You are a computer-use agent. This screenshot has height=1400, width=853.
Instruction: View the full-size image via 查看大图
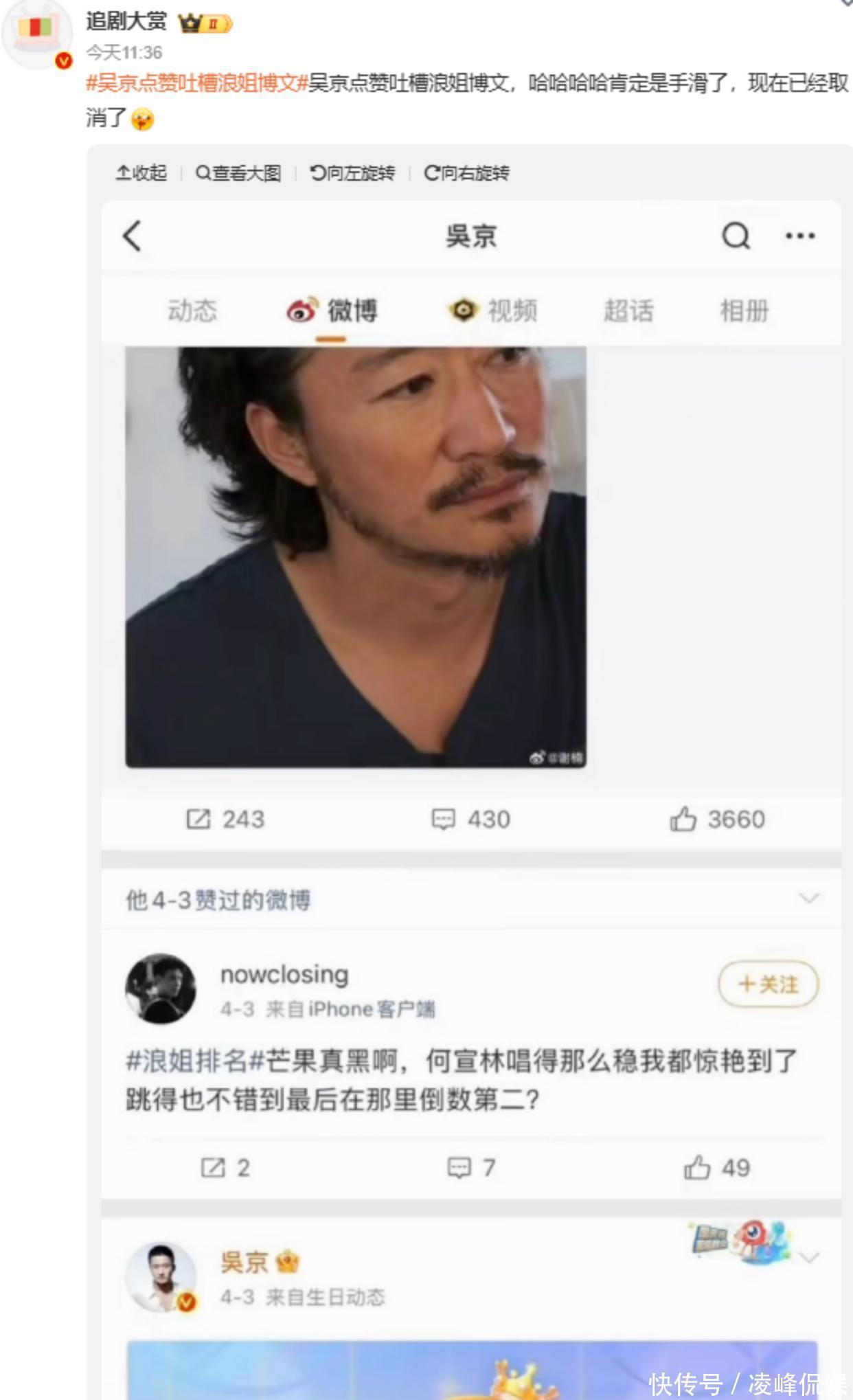(238, 173)
